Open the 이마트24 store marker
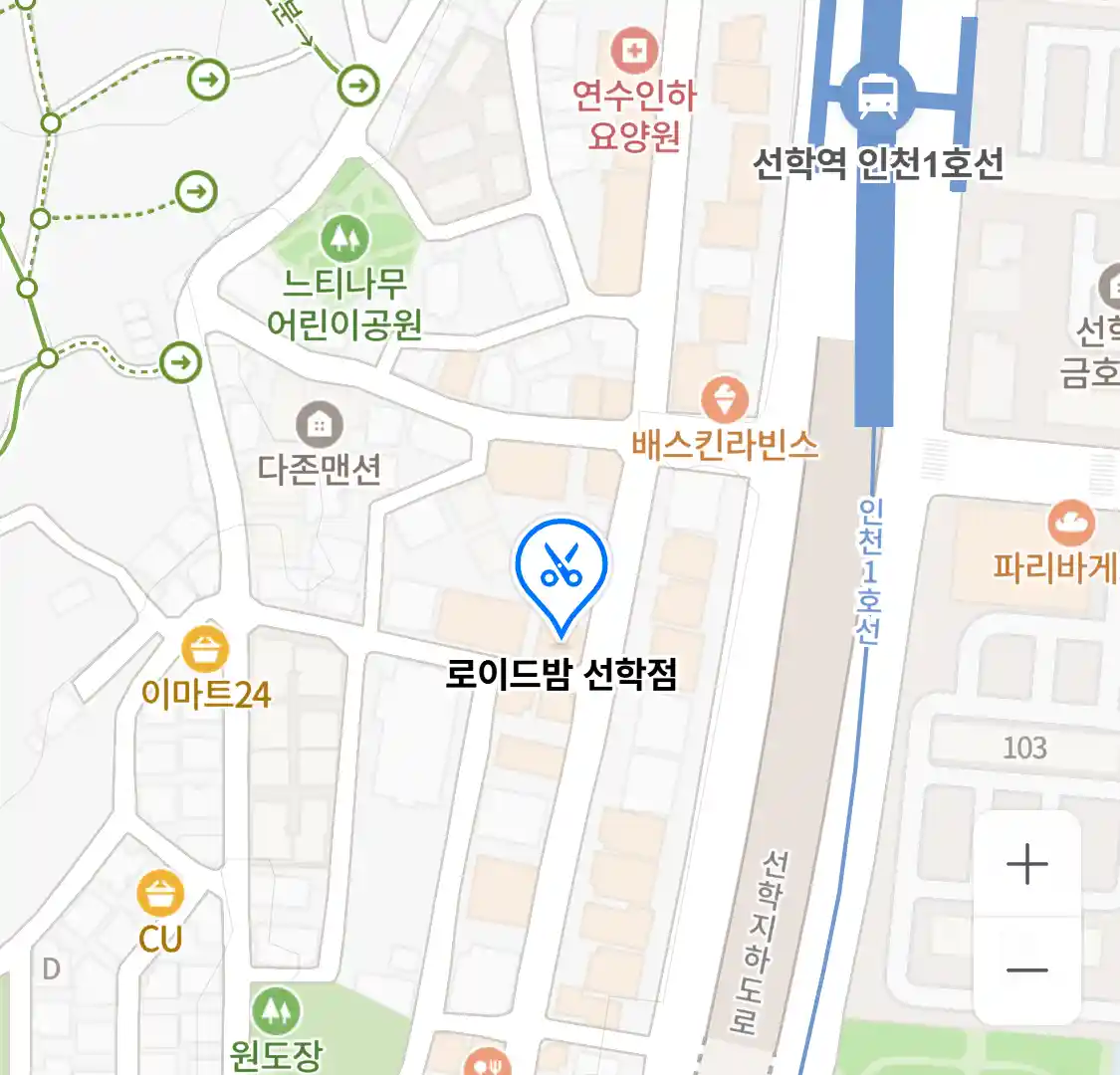Viewport: 1120px width, 1075px height. pyautogui.click(x=205, y=651)
